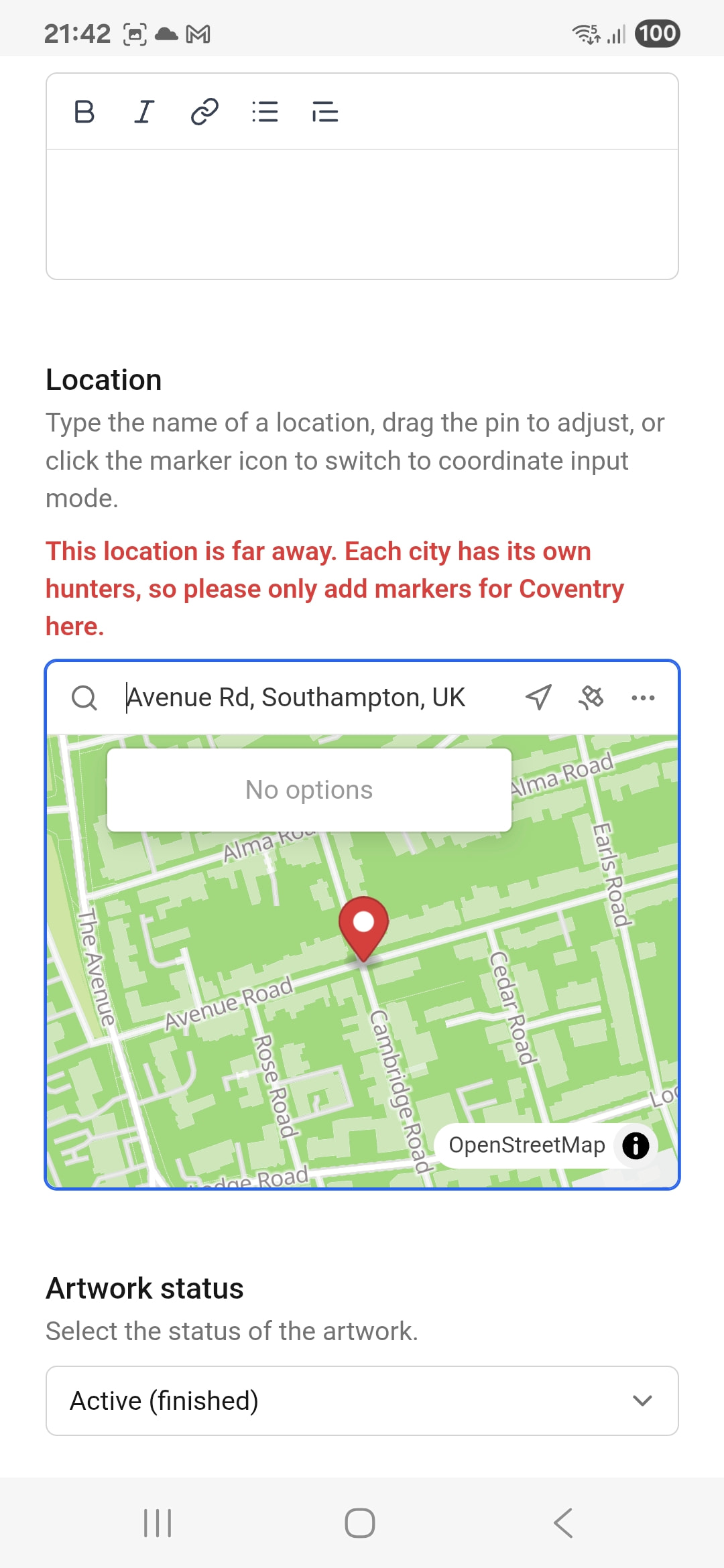
Task: Tap the rich text editor body
Action: 362,213
